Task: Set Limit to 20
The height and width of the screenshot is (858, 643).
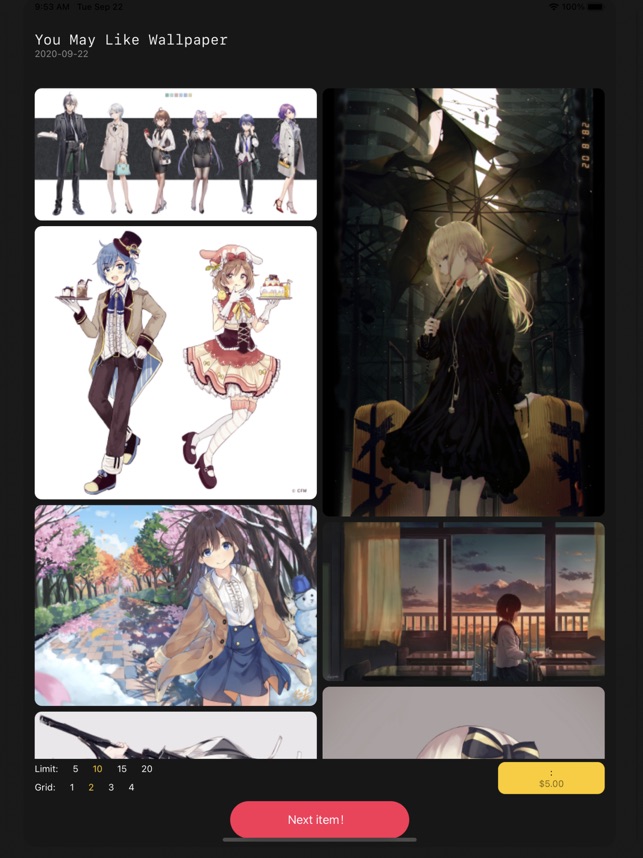Action: (x=147, y=769)
